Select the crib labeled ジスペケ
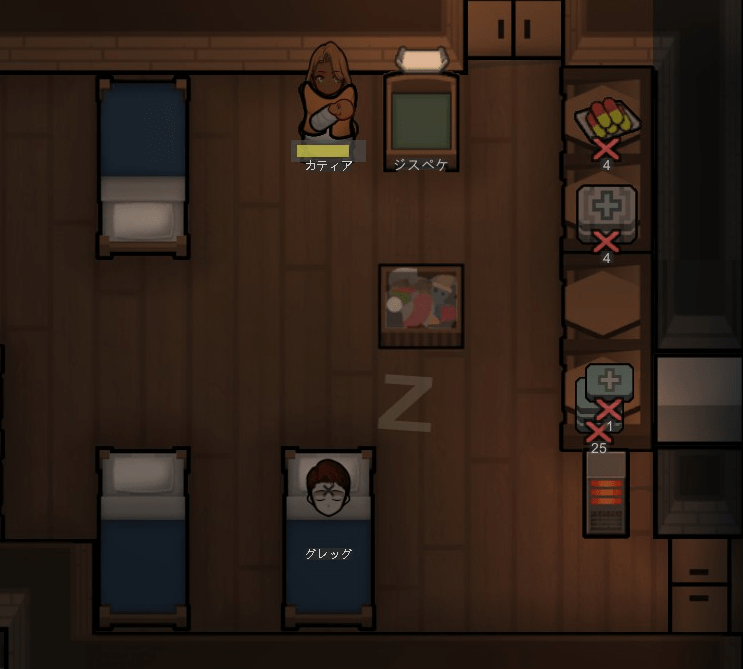The height and width of the screenshot is (669, 743). pyautogui.click(x=421, y=113)
